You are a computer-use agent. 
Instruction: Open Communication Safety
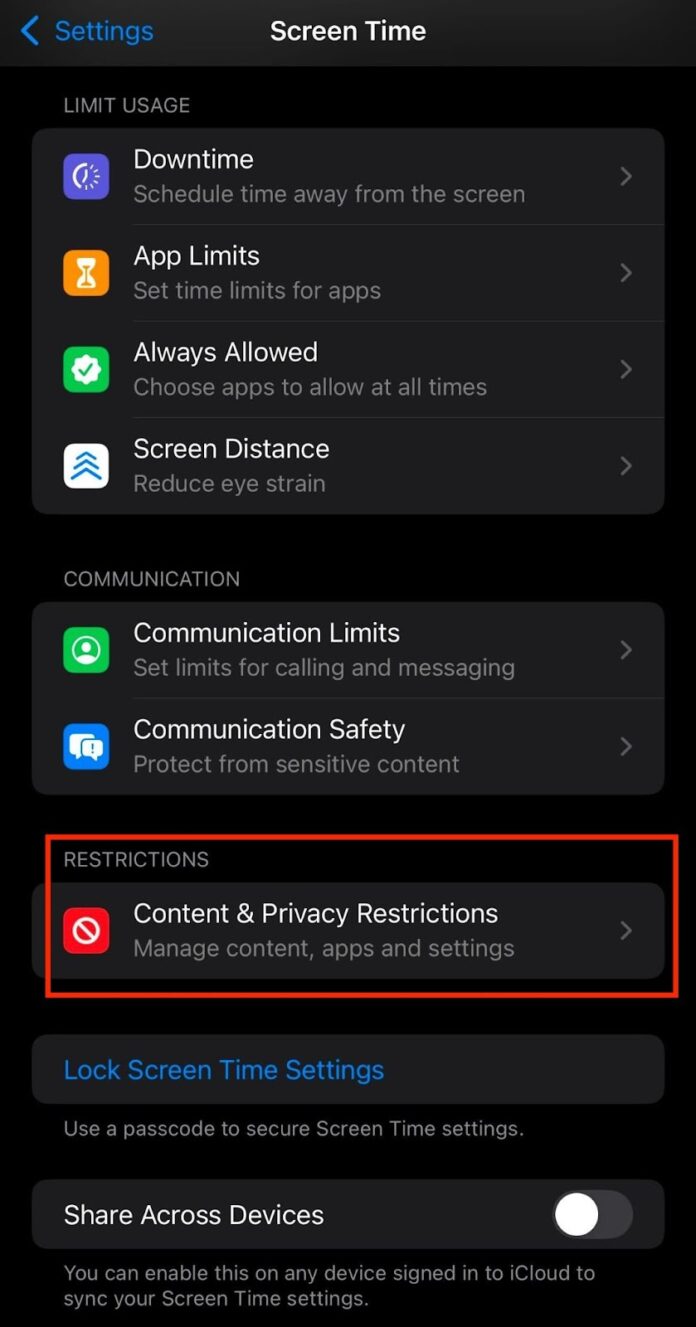coord(348,746)
